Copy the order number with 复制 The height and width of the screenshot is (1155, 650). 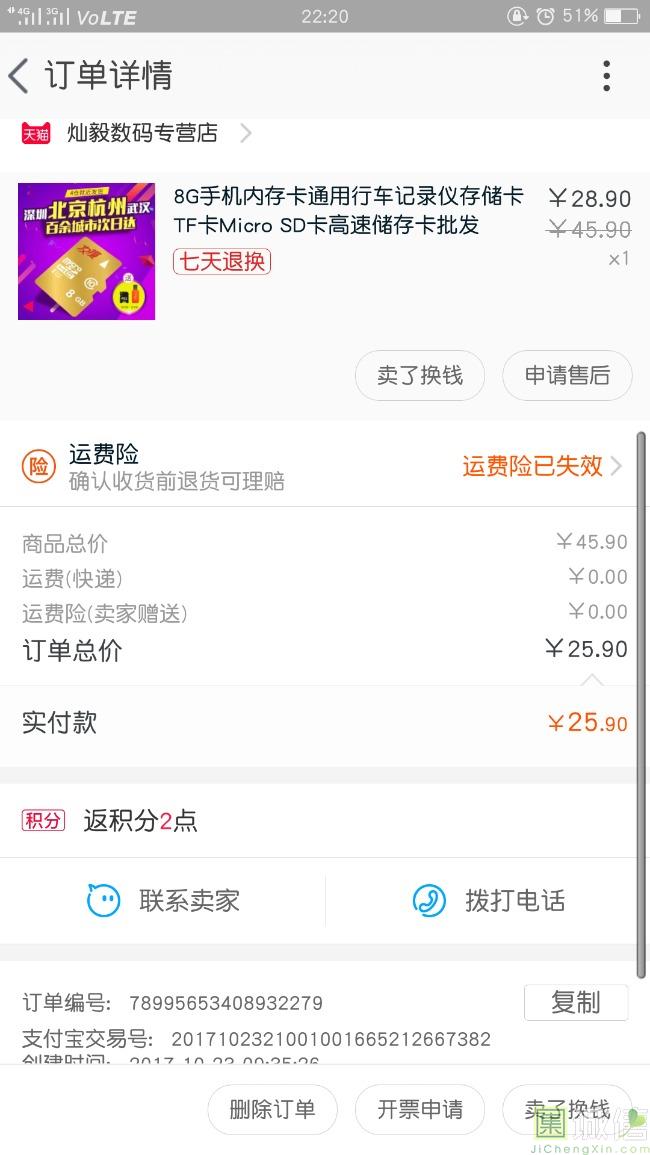coord(576,1003)
